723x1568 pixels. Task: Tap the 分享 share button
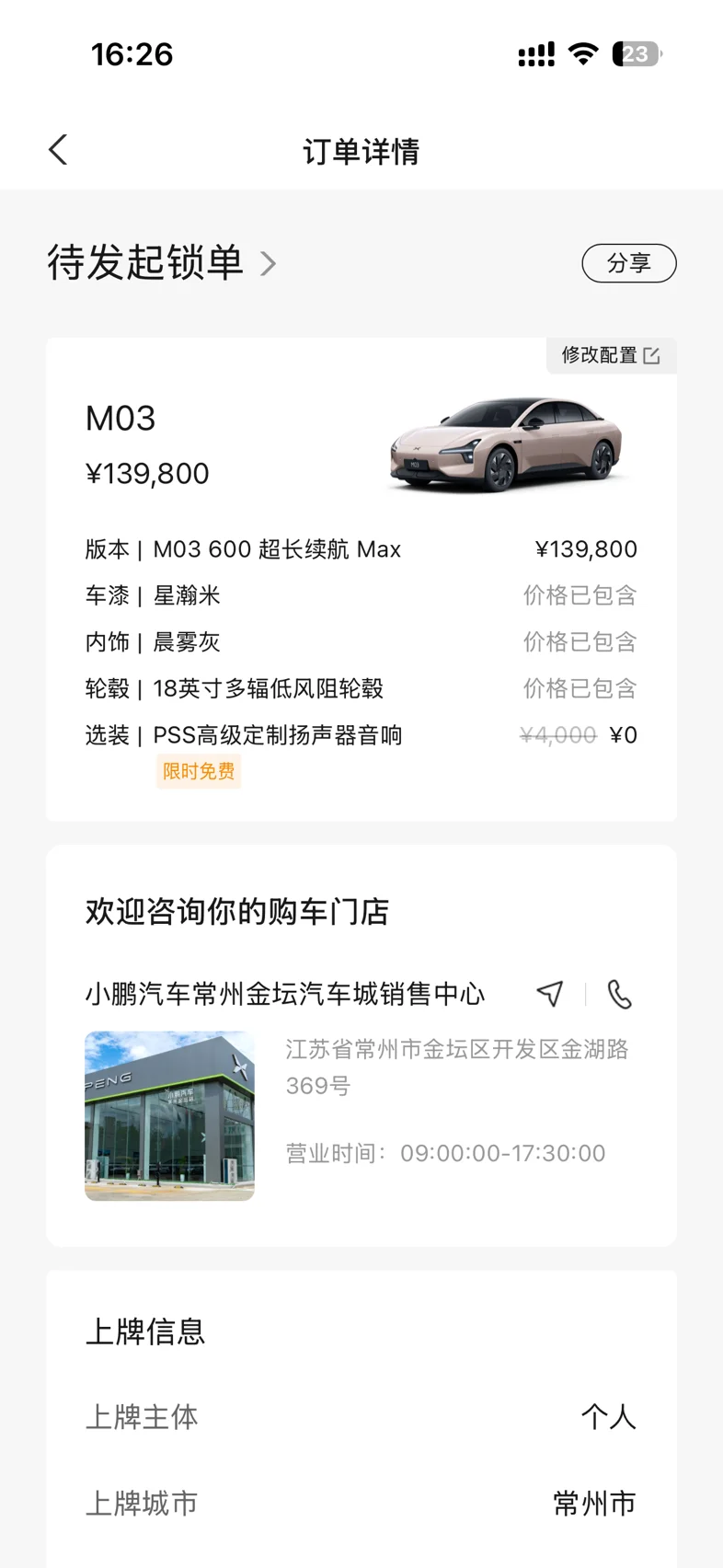click(629, 263)
